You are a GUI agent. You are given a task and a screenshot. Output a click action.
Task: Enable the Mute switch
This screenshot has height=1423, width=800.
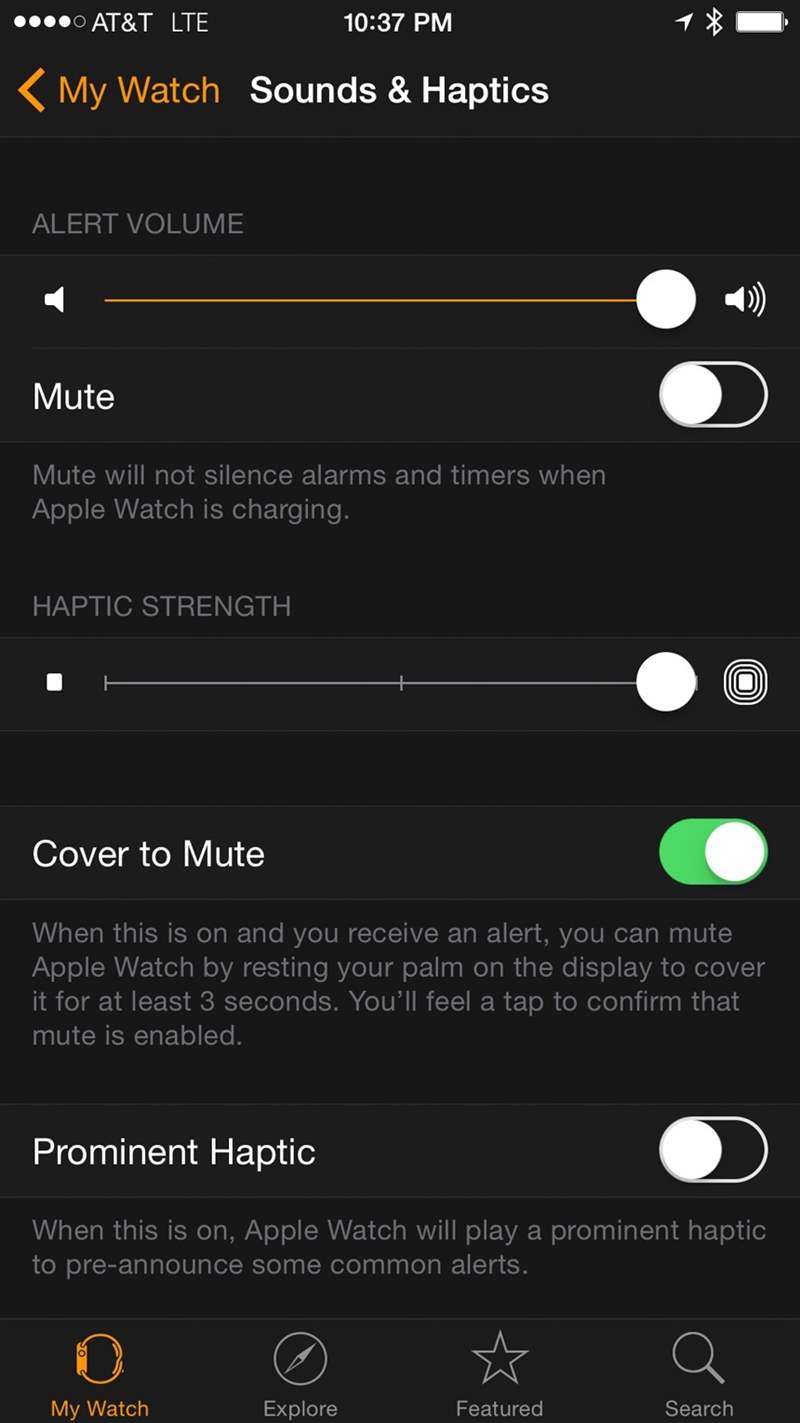[x=712, y=395]
